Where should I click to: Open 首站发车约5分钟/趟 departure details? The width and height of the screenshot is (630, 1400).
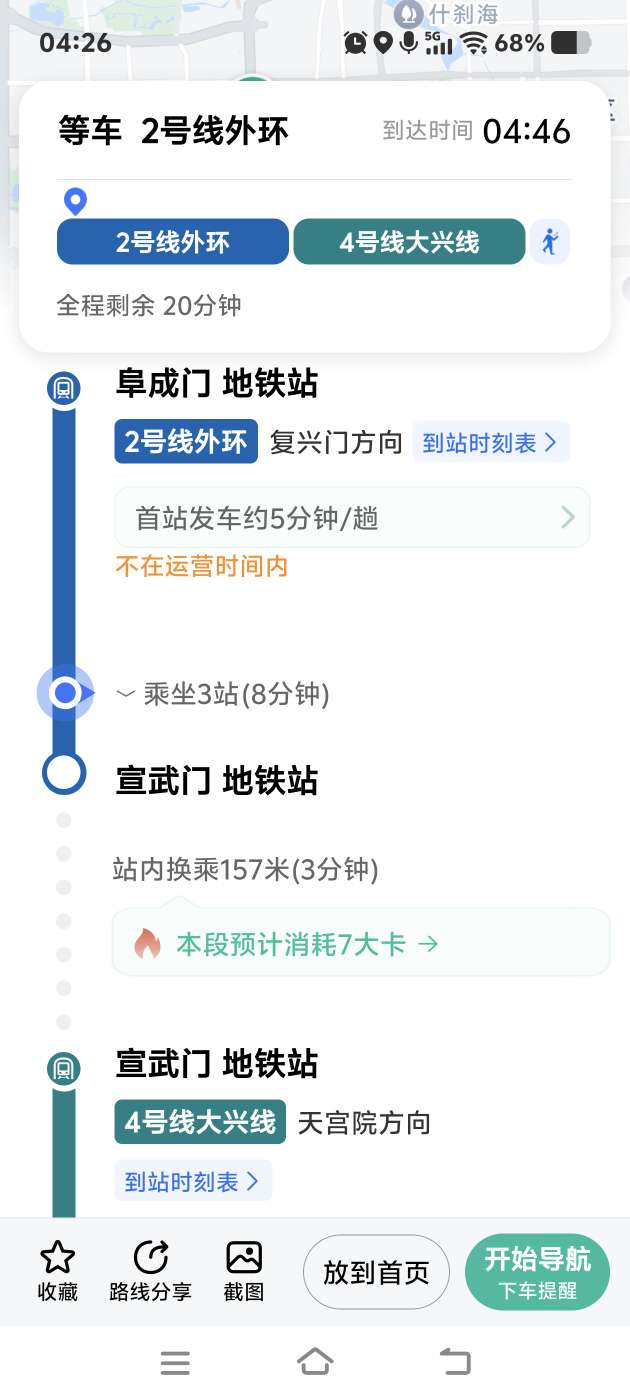[352, 518]
